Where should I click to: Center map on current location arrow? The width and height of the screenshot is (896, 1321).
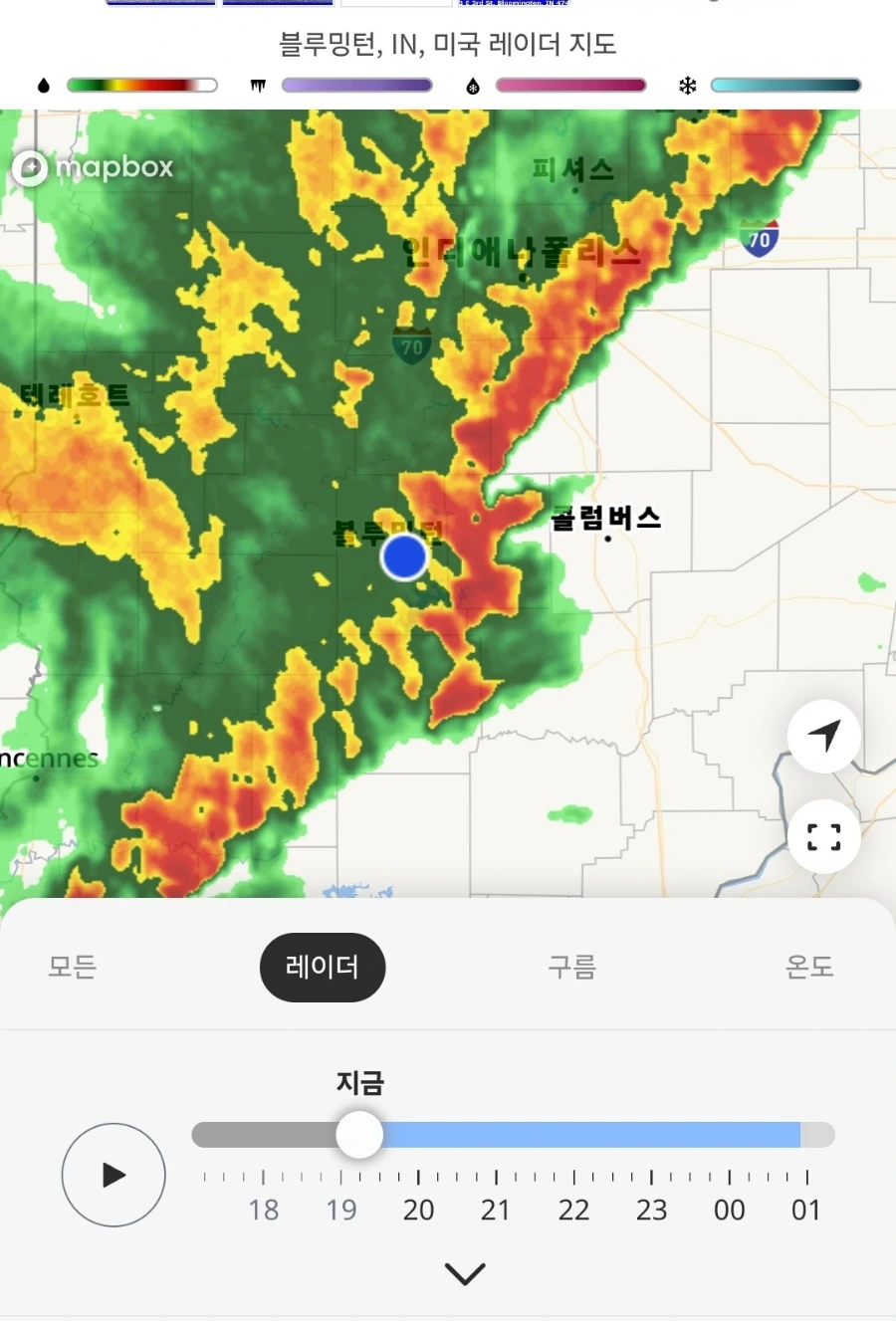coord(823,737)
